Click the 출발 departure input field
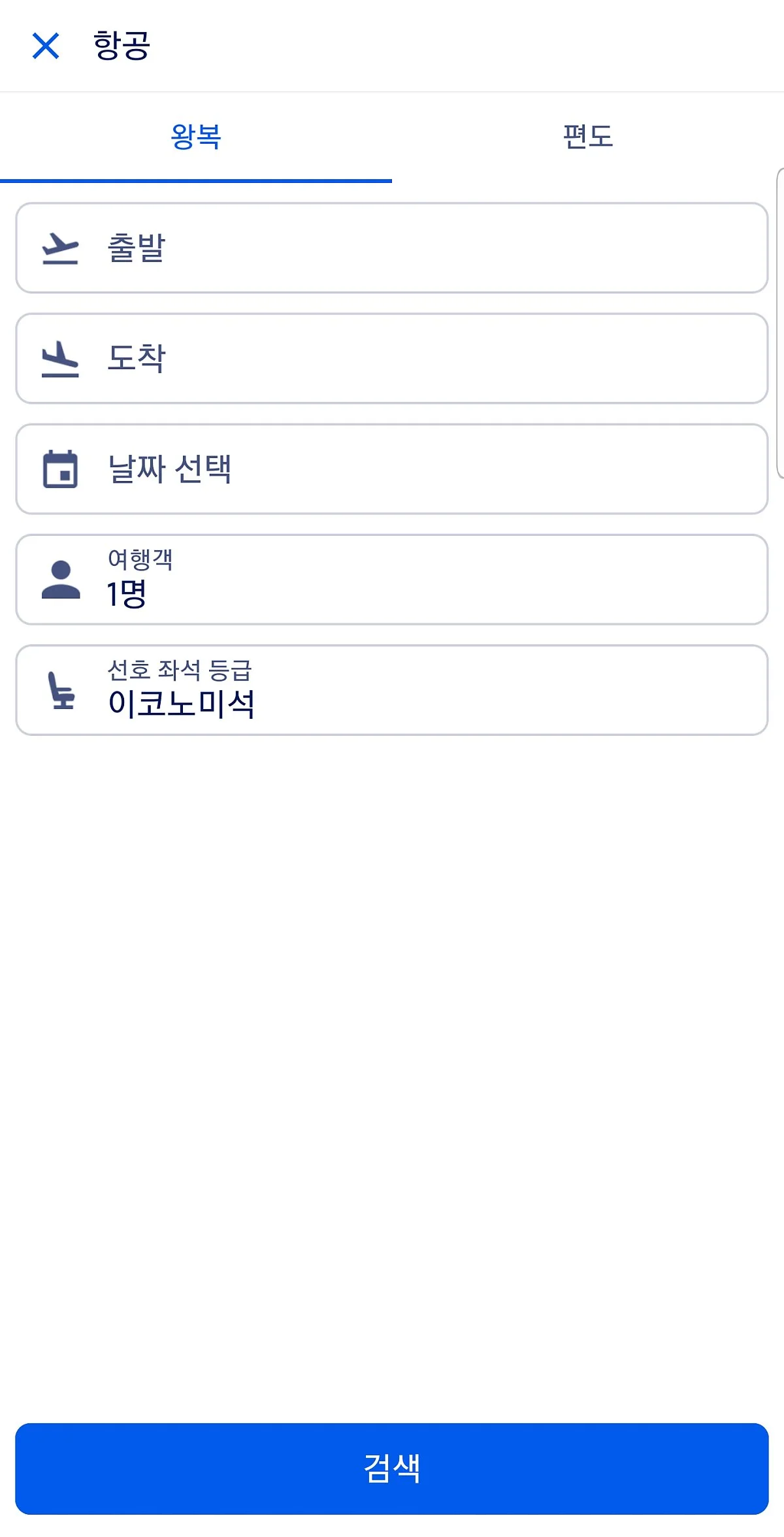The width and height of the screenshot is (784, 1537). click(x=392, y=248)
